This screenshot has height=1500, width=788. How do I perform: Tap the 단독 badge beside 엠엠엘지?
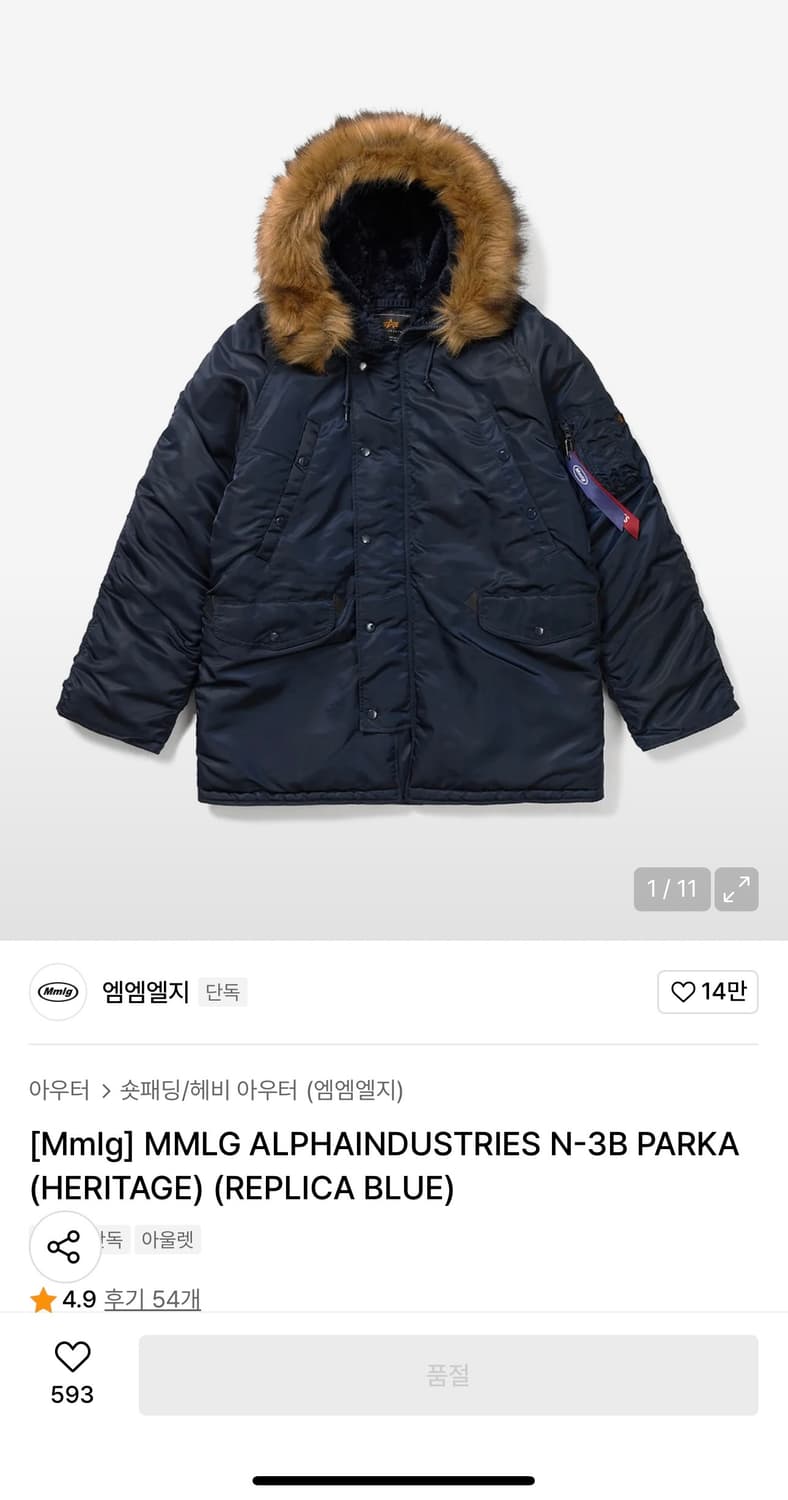click(x=223, y=992)
